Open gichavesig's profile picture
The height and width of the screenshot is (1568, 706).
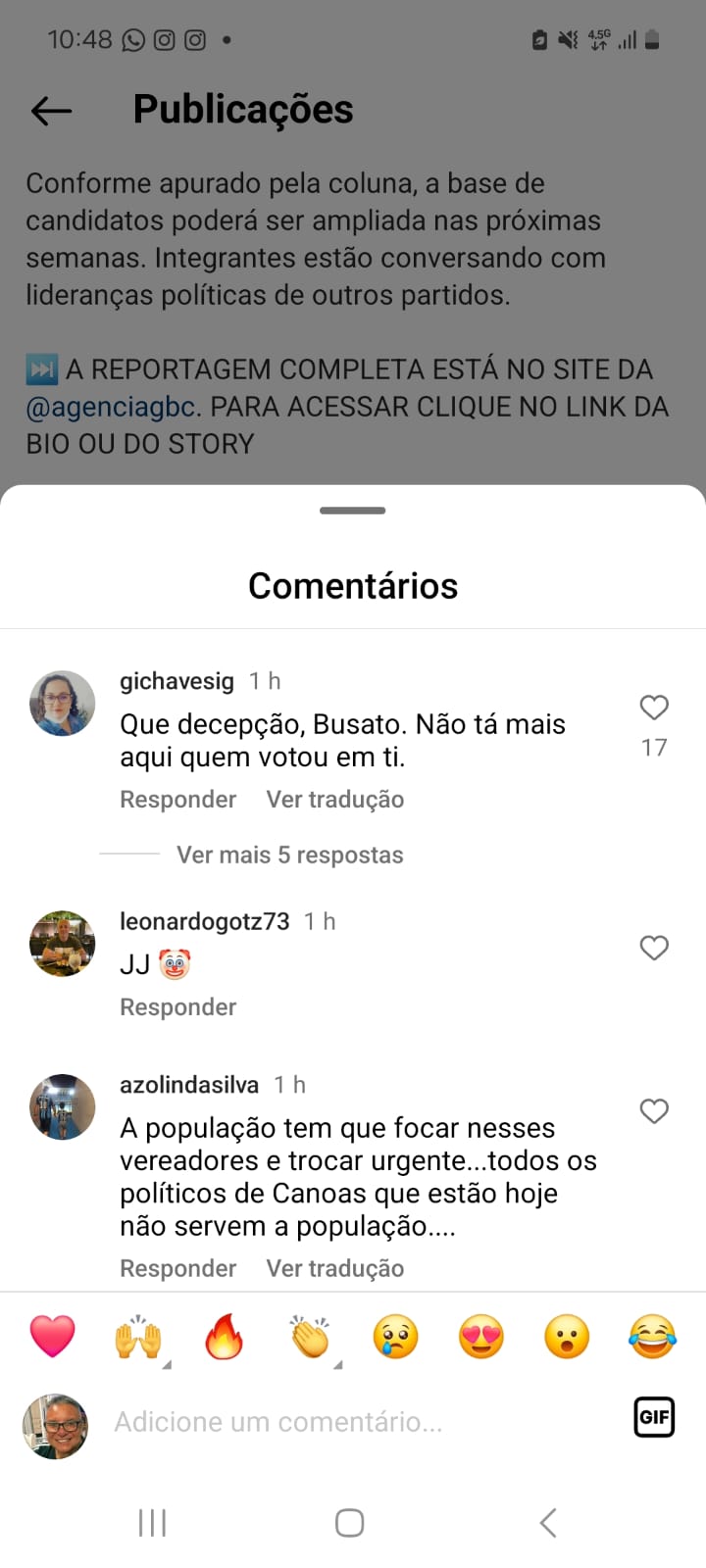tap(63, 704)
